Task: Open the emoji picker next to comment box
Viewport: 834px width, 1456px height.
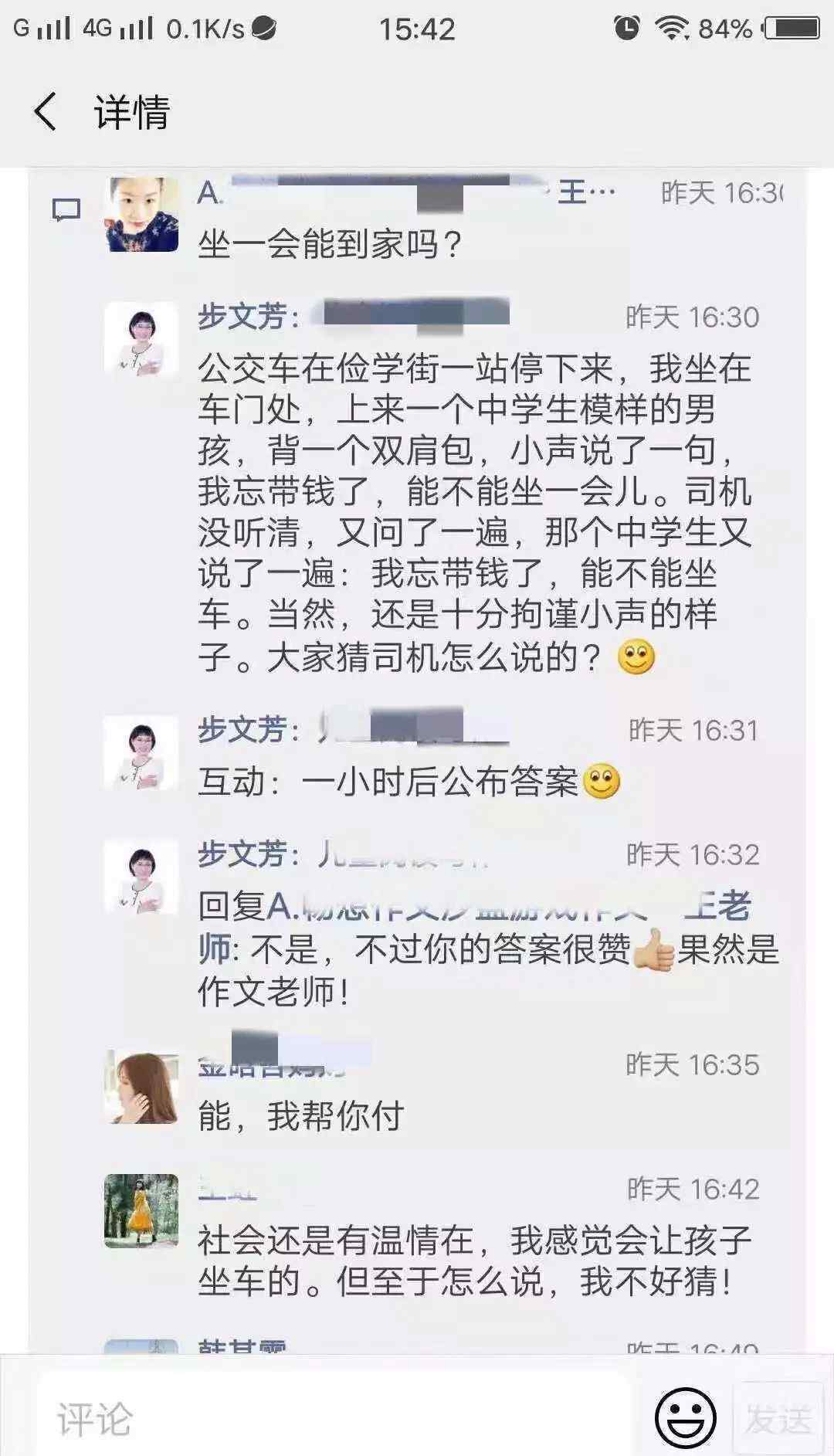Action: click(685, 1418)
